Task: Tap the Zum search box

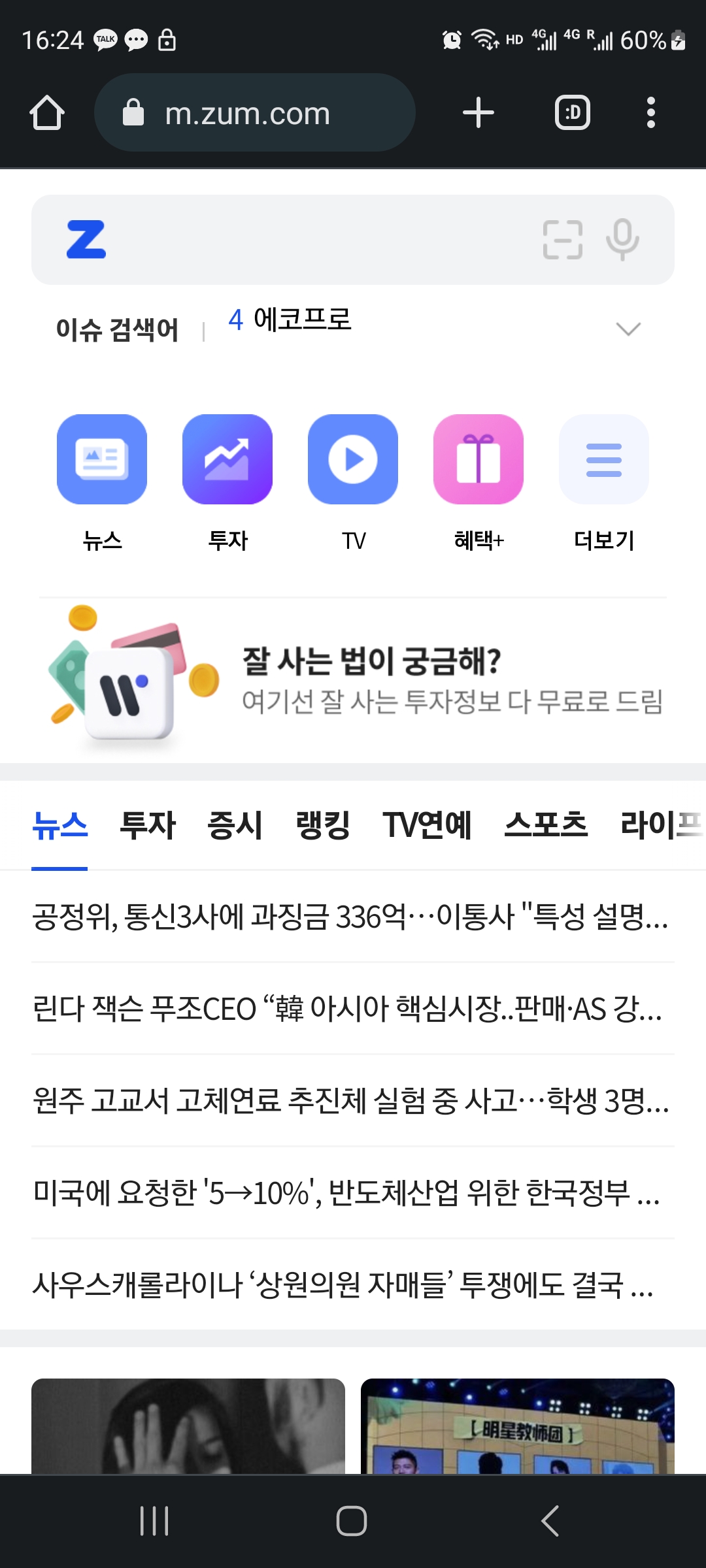Action: 314,240
